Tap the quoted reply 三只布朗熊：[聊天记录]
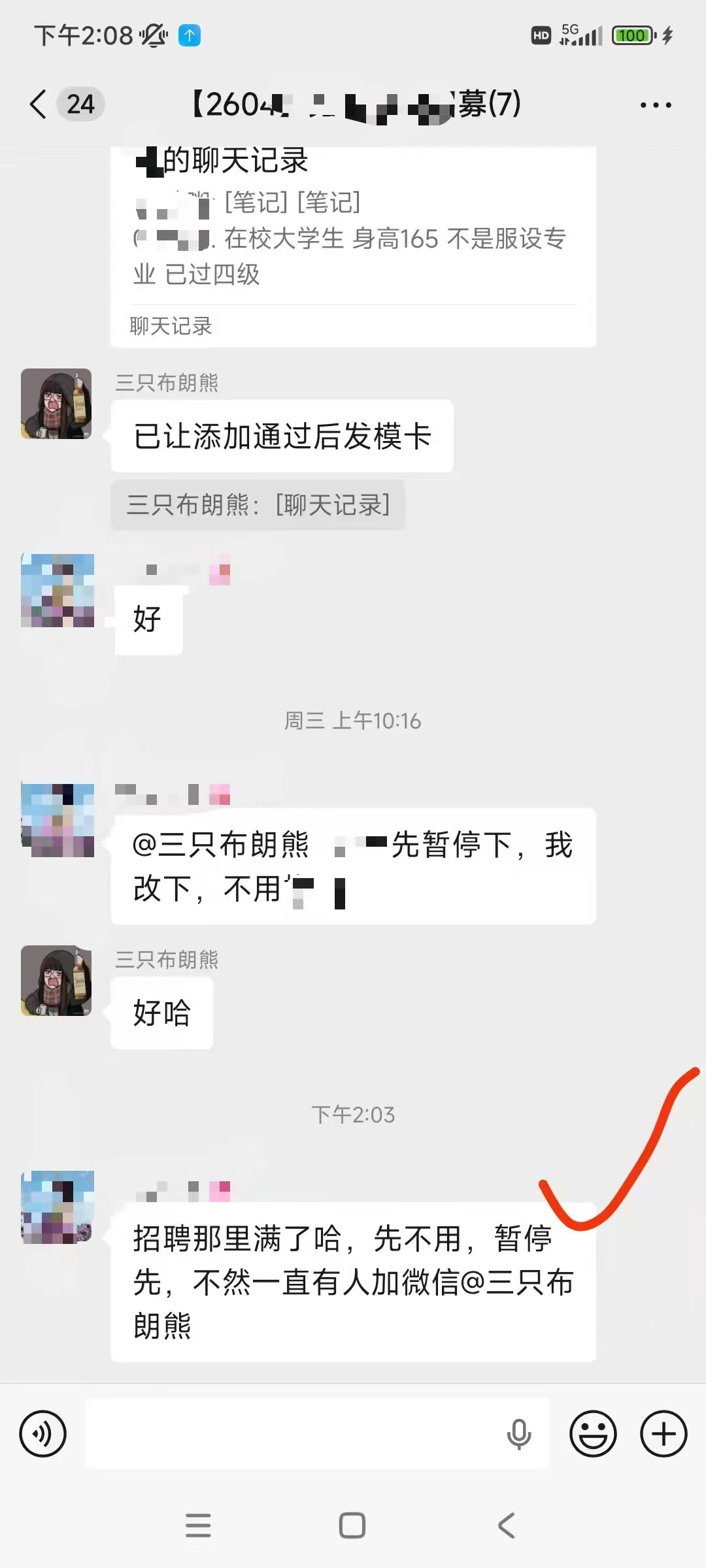706x1568 pixels. coord(258,505)
